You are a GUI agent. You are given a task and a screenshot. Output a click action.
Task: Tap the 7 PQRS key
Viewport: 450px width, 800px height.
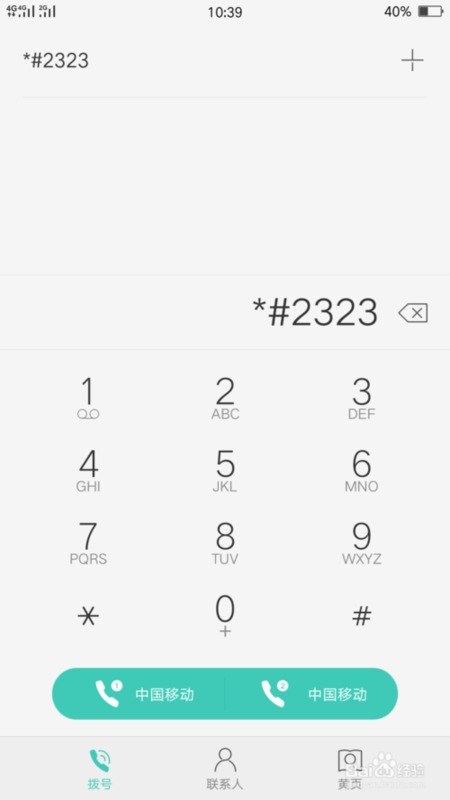88,544
